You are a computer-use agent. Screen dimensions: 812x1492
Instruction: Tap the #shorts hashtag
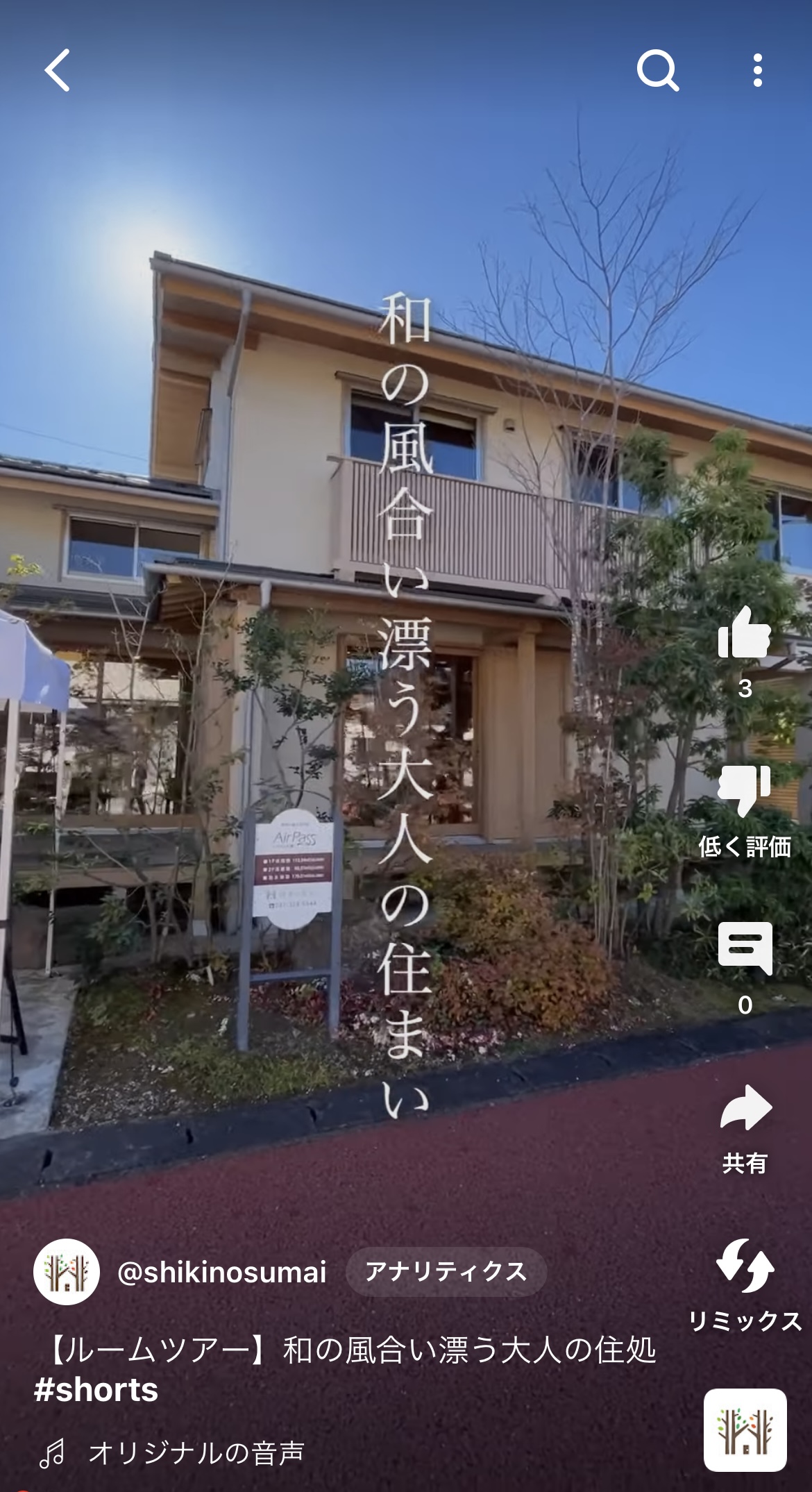coord(96,1390)
